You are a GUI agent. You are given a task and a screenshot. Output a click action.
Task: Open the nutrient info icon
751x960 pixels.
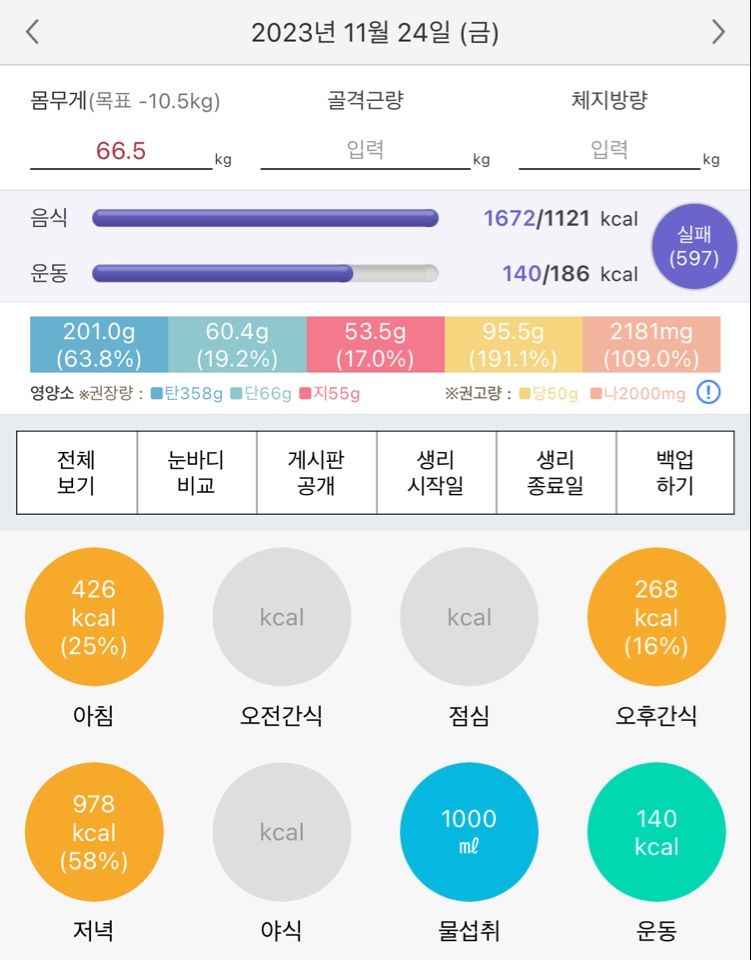pyautogui.click(x=708, y=392)
